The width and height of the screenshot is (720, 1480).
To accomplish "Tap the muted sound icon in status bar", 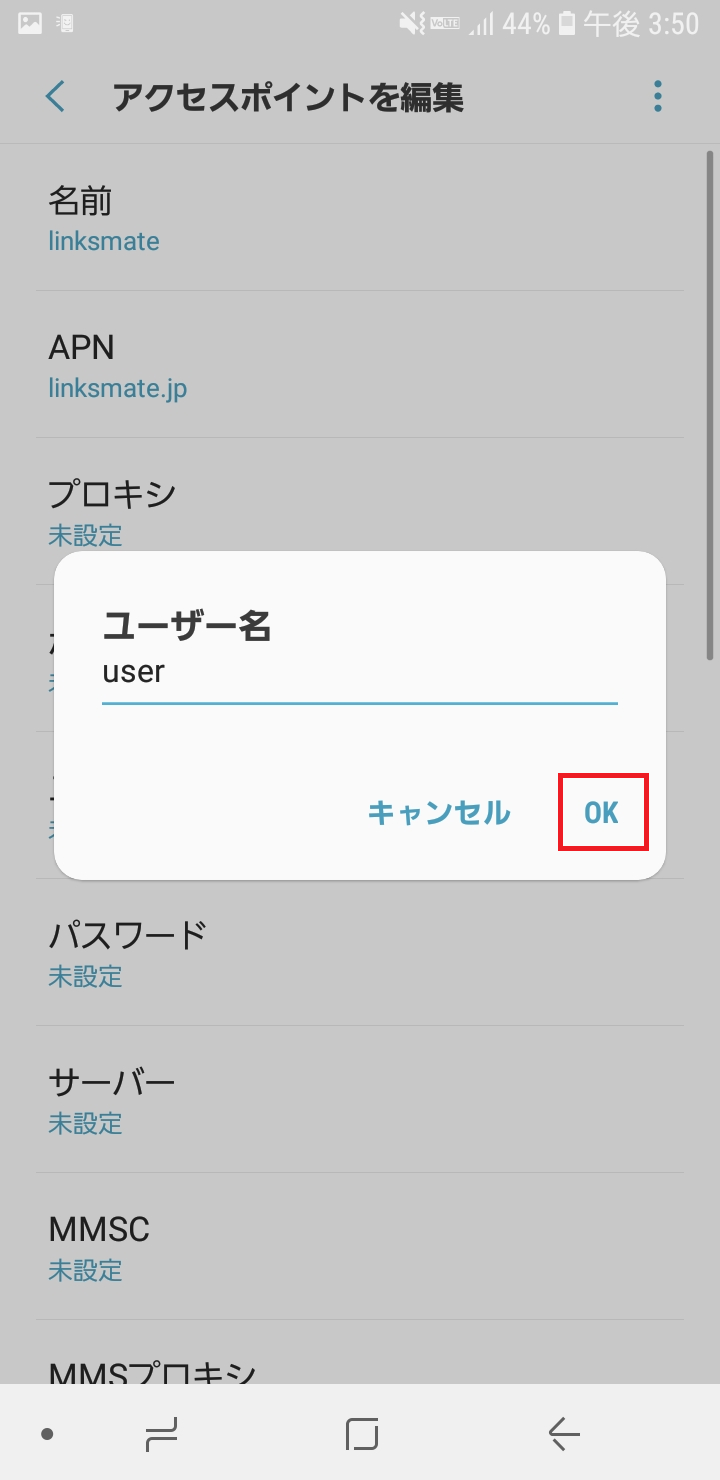I will [x=412, y=22].
